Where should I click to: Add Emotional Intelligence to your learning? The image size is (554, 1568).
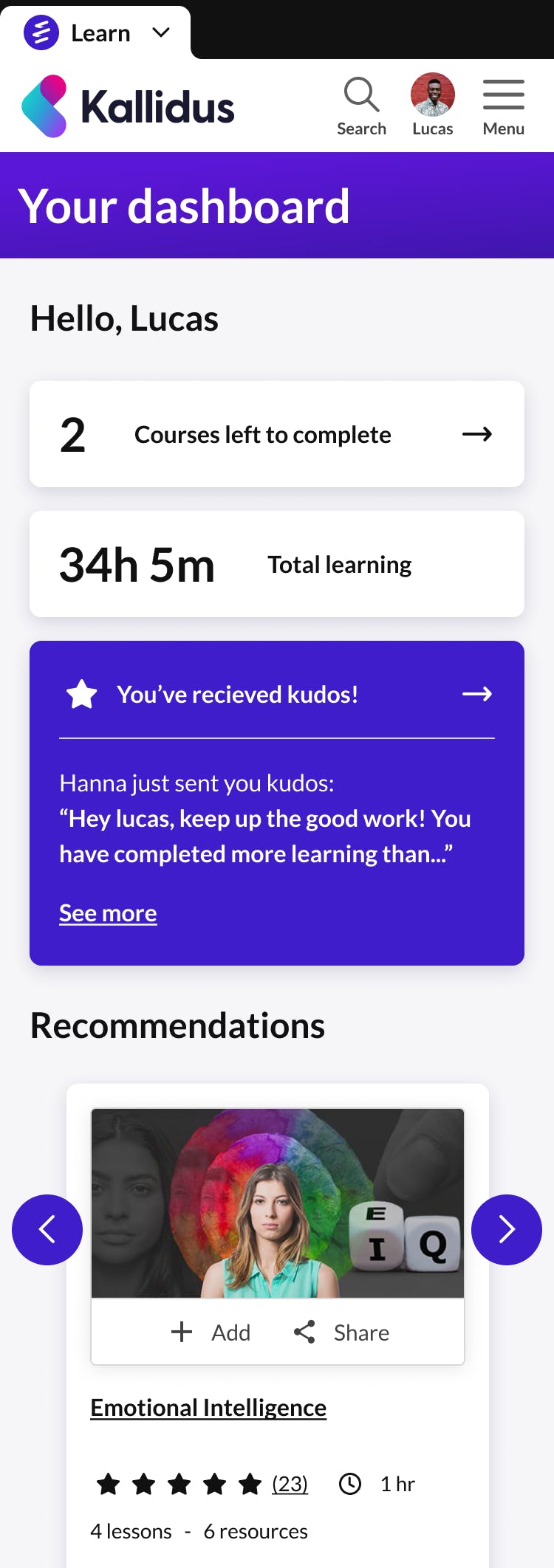click(211, 1333)
